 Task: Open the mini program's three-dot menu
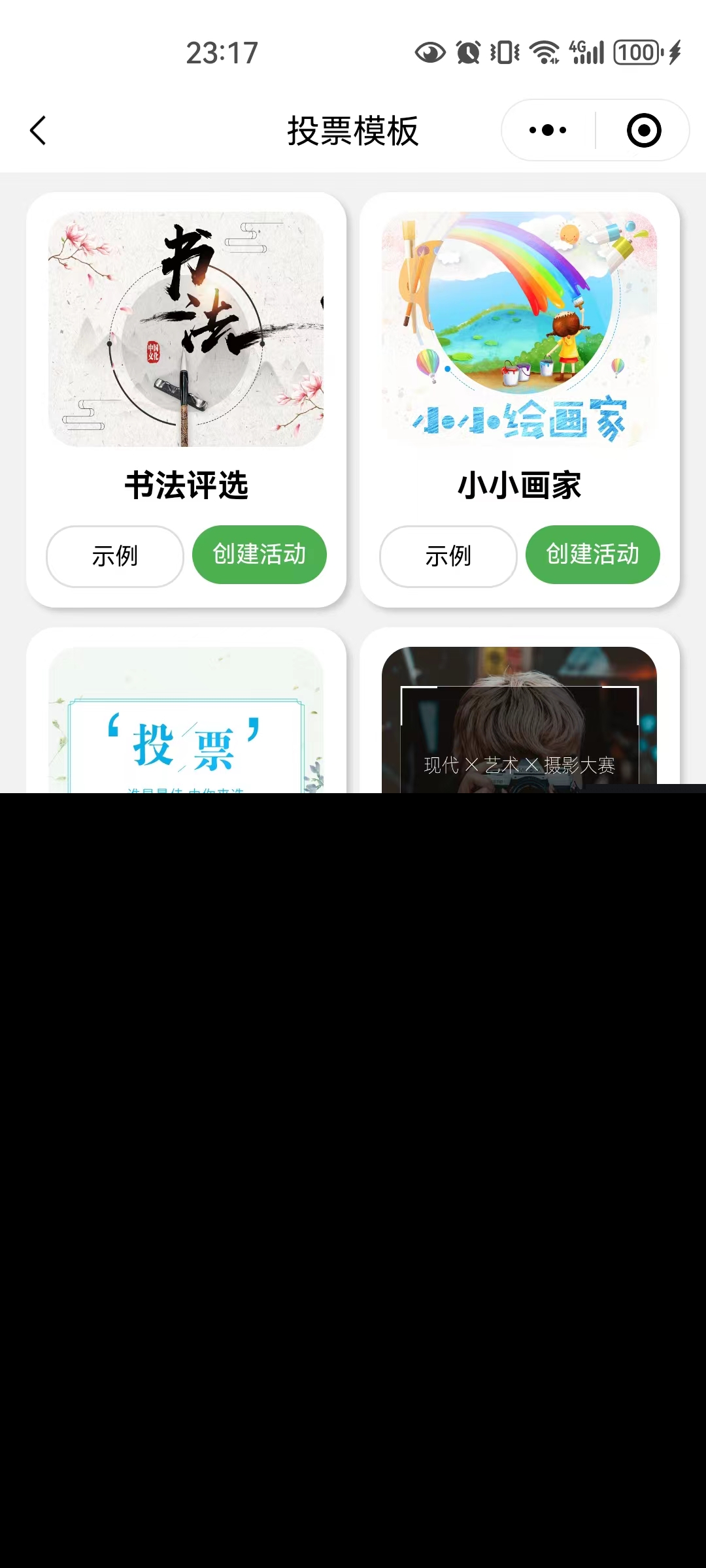coord(548,131)
